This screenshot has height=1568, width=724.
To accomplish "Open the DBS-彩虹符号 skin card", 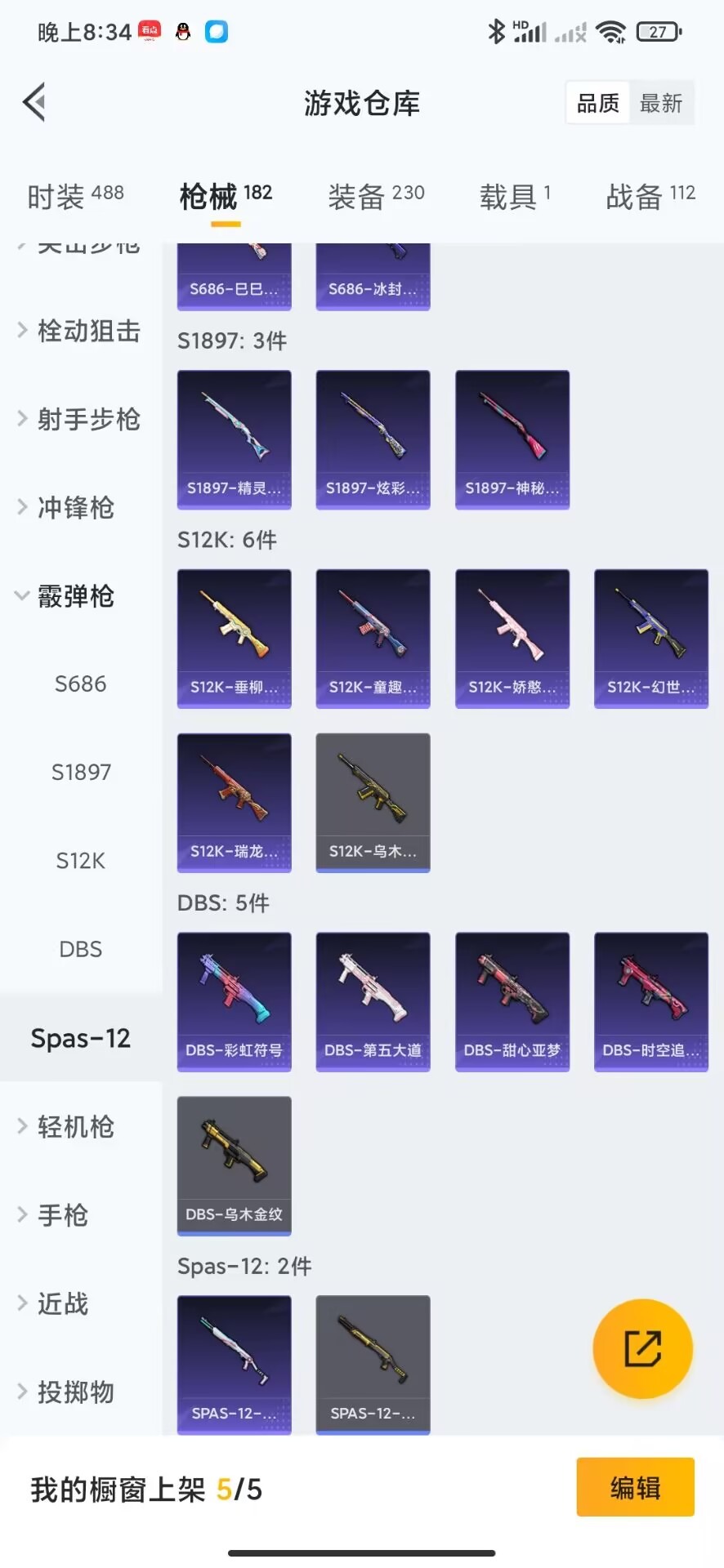I will 234,1001.
